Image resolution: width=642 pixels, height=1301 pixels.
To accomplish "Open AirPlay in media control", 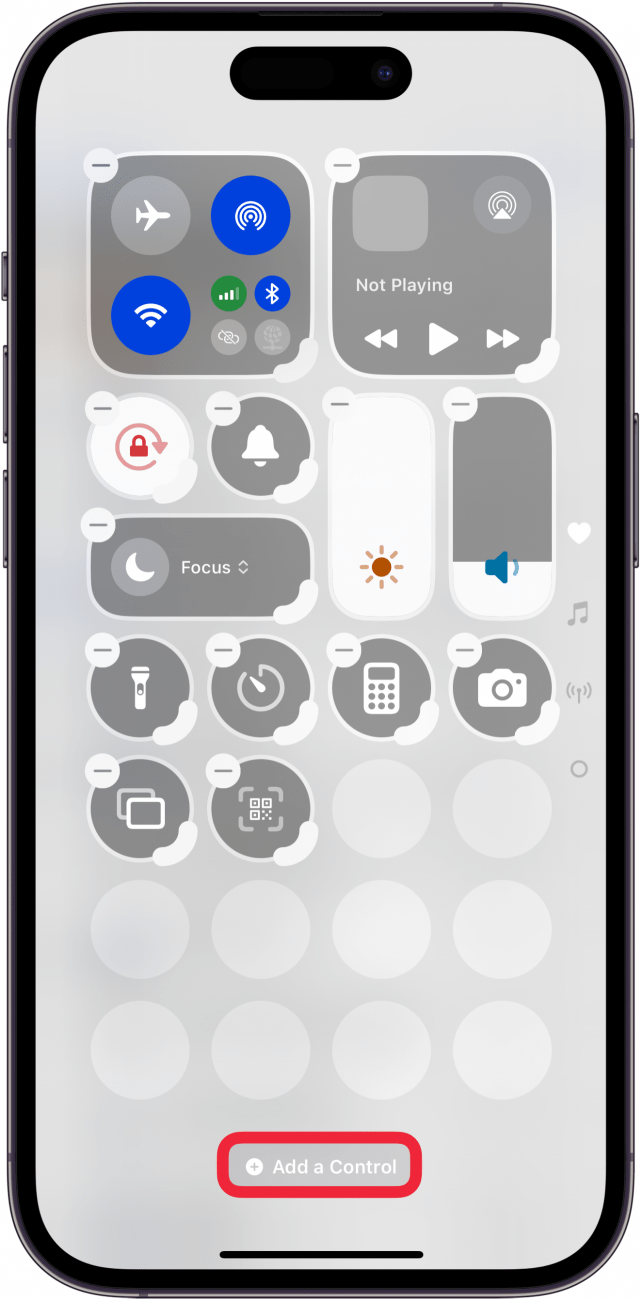I will tap(501, 205).
